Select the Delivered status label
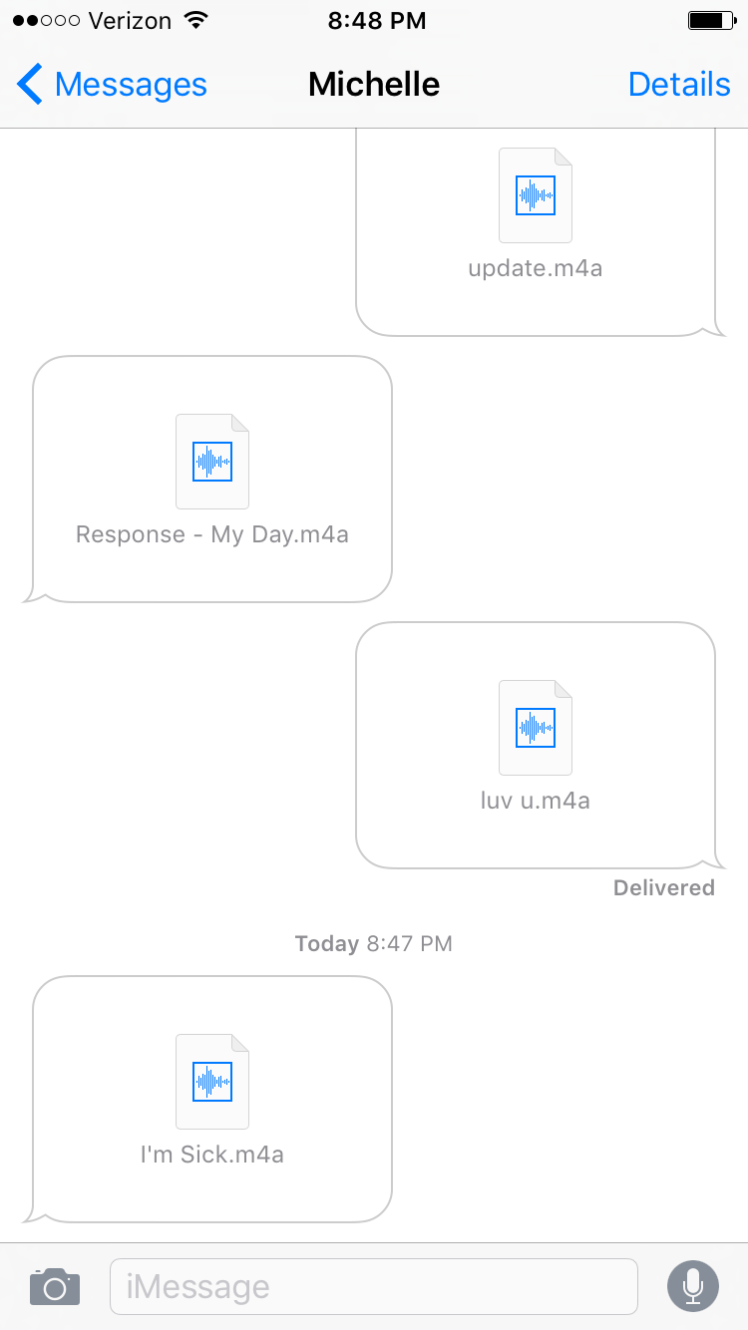The image size is (748, 1330). (664, 887)
